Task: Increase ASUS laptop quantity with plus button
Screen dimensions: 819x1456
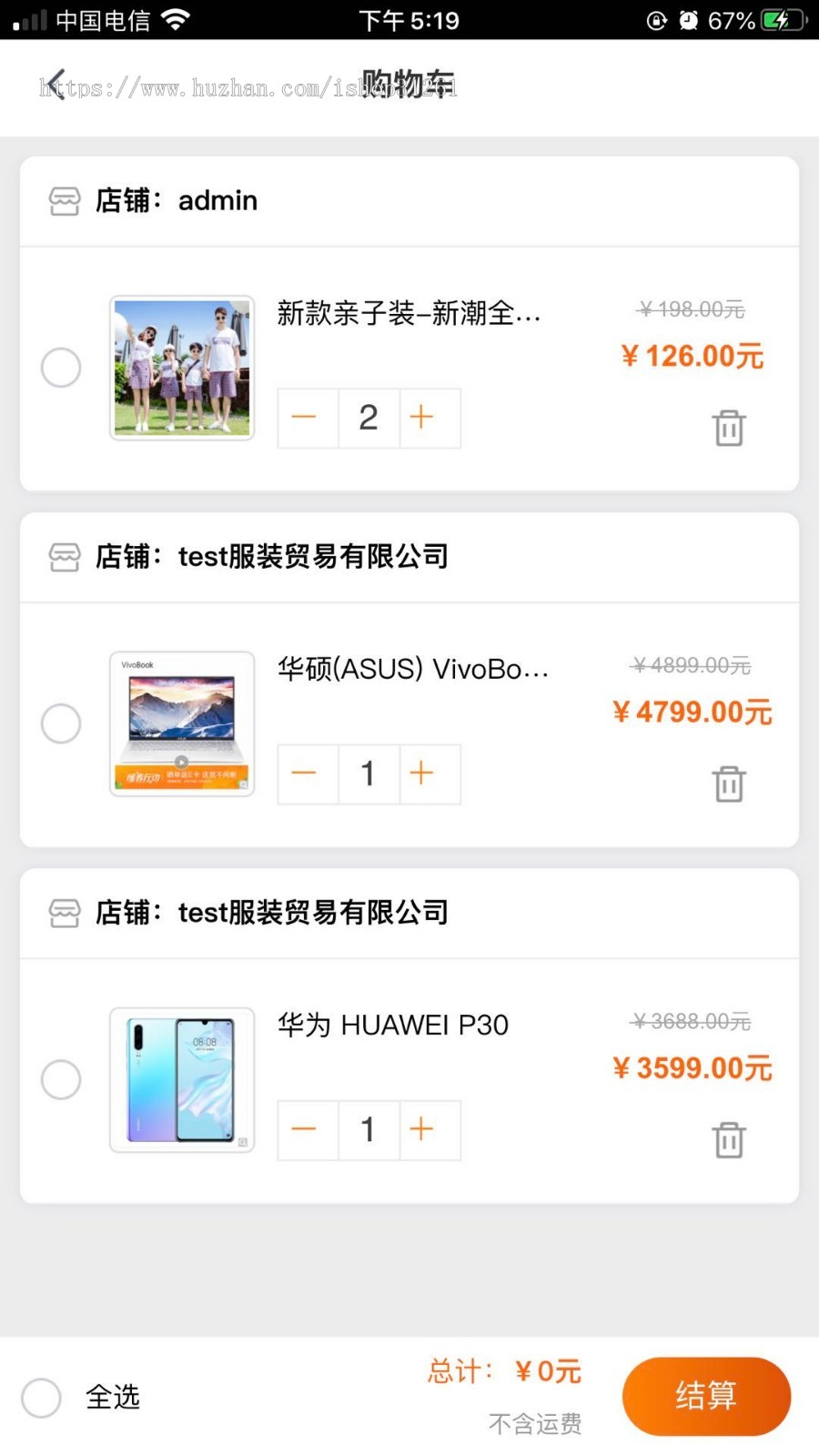Action: click(x=421, y=773)
